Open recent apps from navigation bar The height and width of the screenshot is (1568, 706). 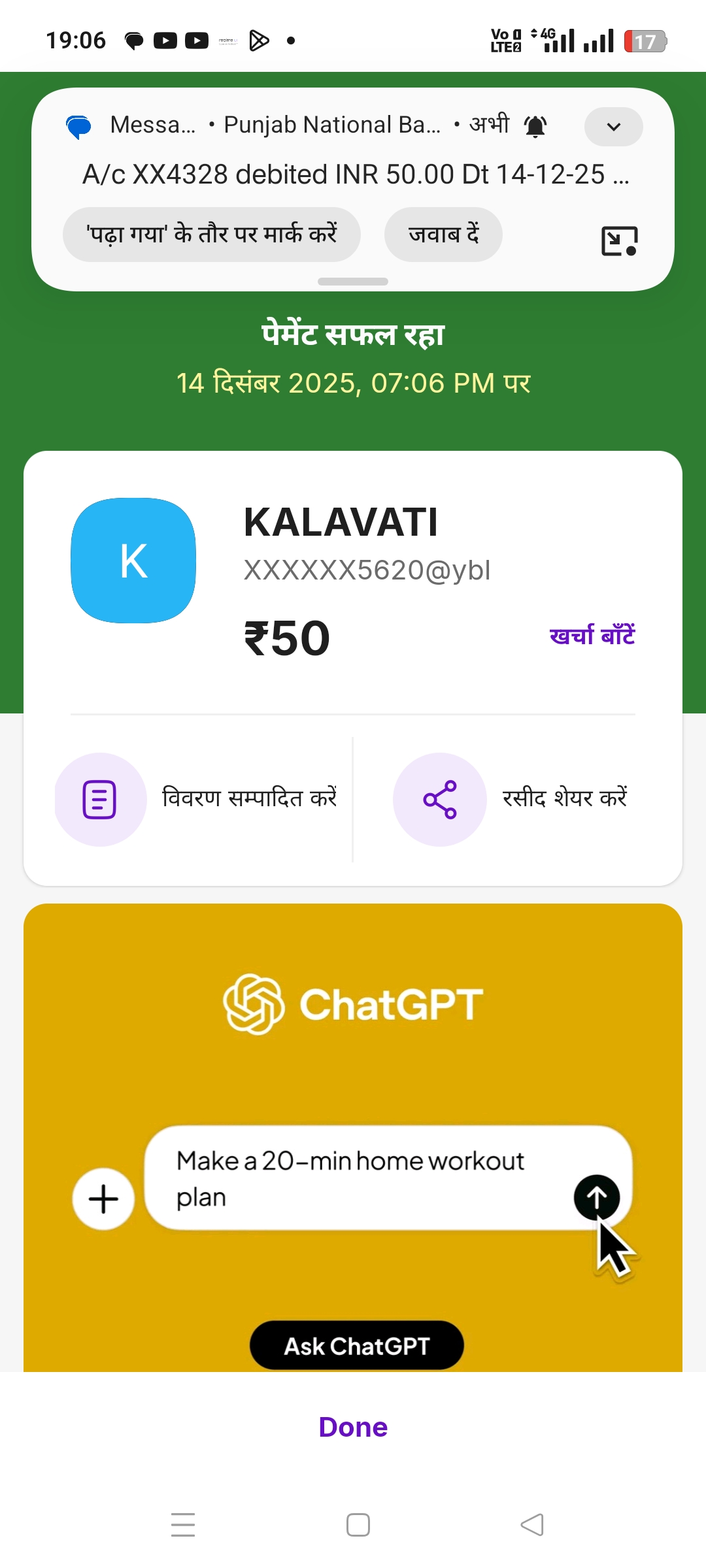183,1525
